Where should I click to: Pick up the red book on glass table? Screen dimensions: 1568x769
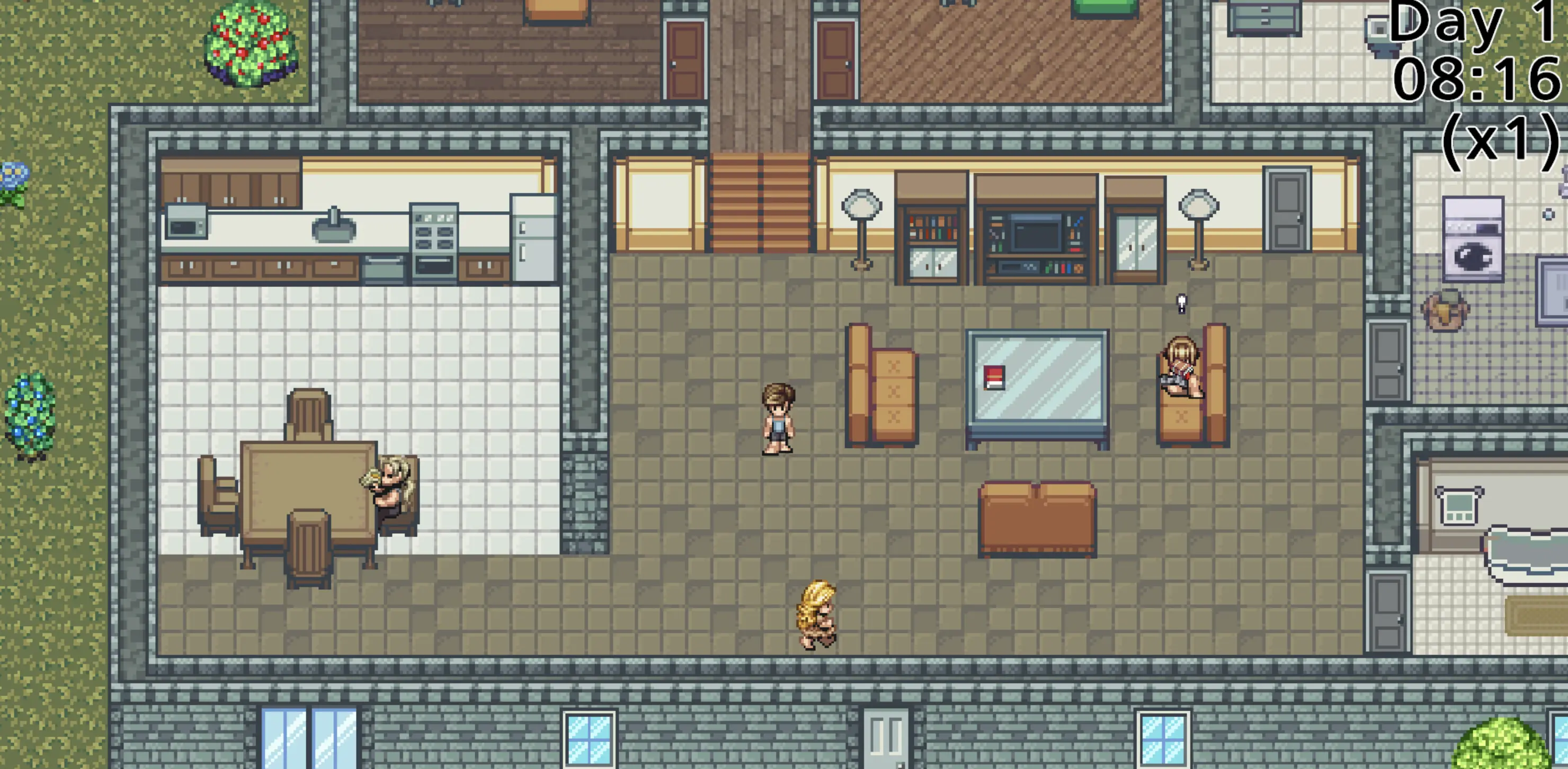993,377
